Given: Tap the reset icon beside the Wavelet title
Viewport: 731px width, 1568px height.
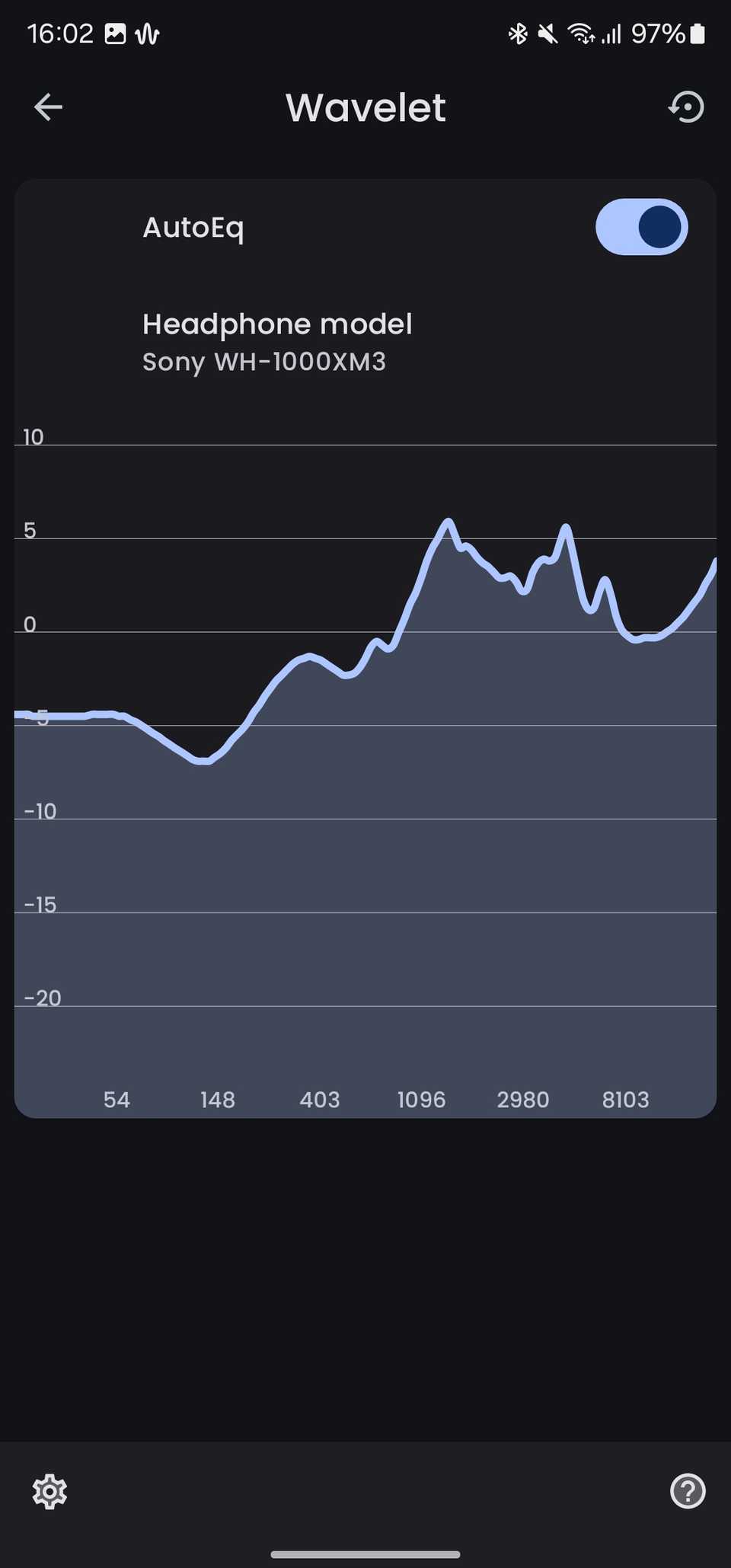Looking at the screenshot, I should [686, 107].
